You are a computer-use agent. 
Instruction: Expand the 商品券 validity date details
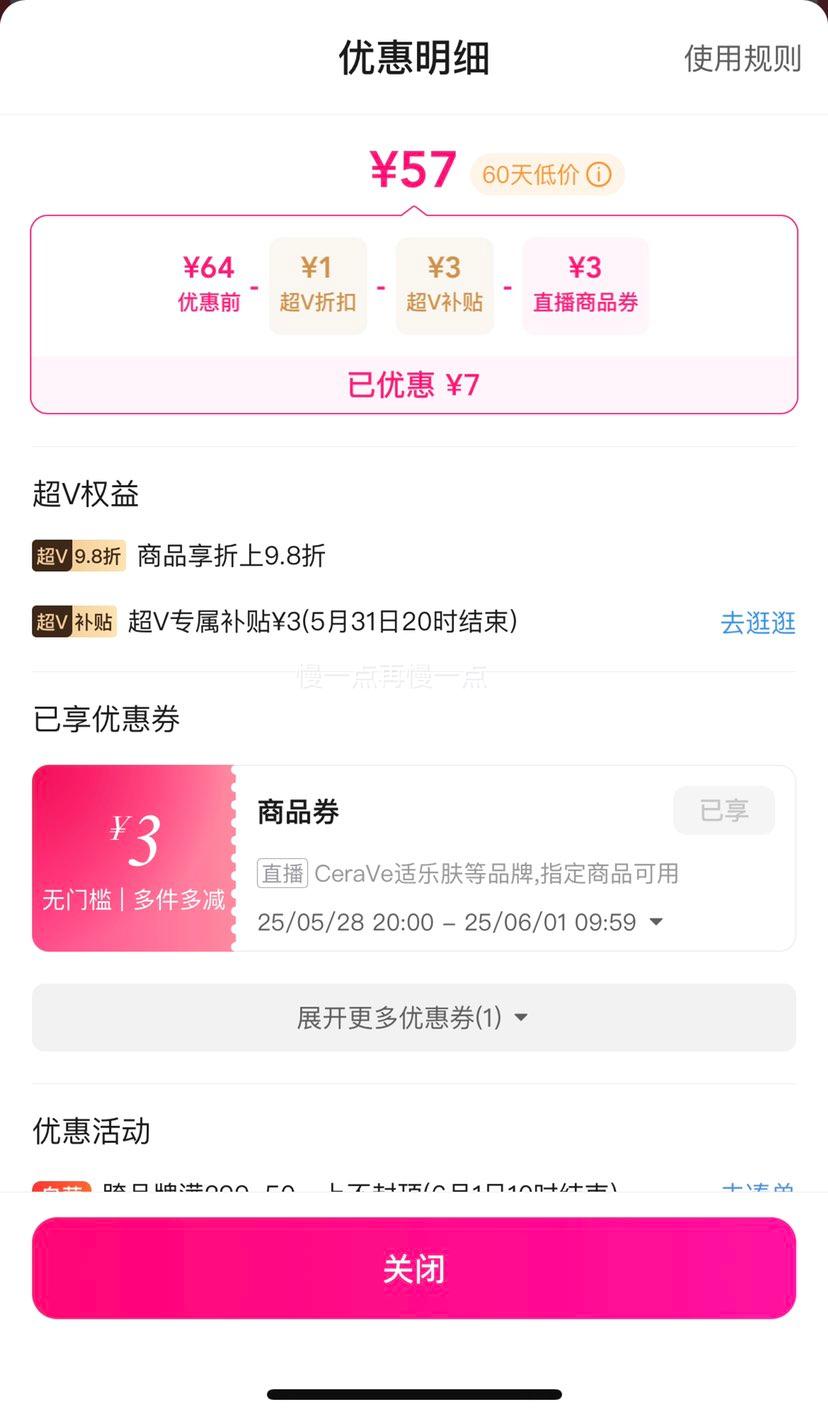pos(656,921)
